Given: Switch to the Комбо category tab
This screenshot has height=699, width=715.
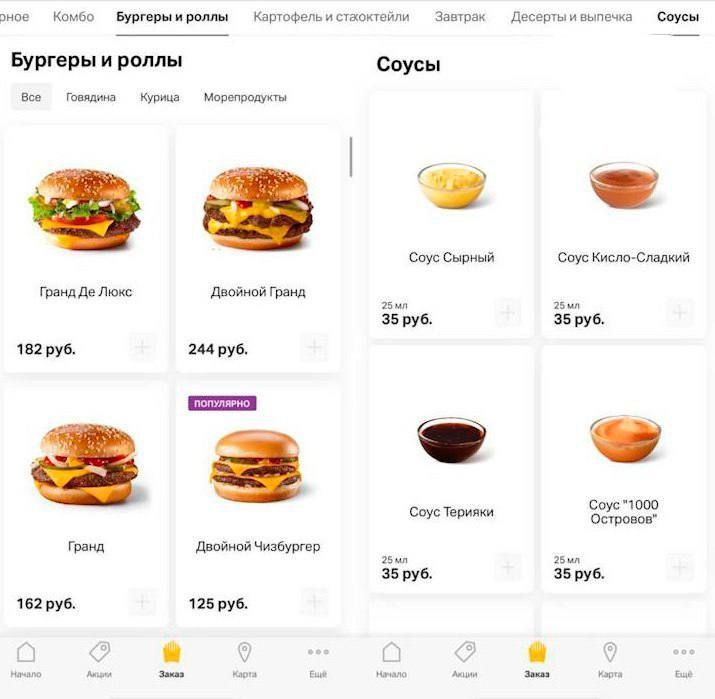Looking at the screenshot, I should click(73, 17).
